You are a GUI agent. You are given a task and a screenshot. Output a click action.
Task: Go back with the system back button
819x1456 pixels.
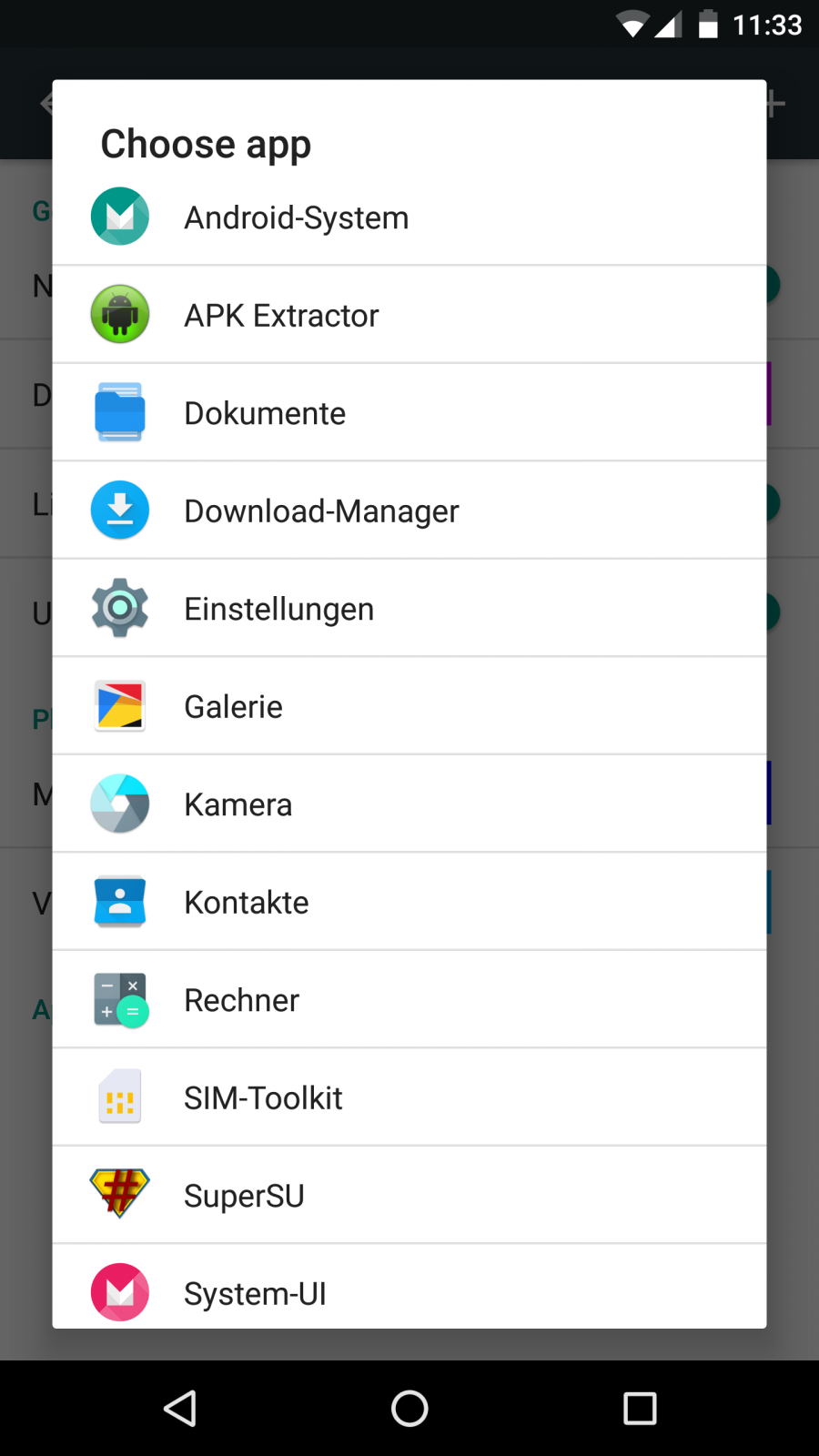pyautogui.click(x=180, y=1409)
